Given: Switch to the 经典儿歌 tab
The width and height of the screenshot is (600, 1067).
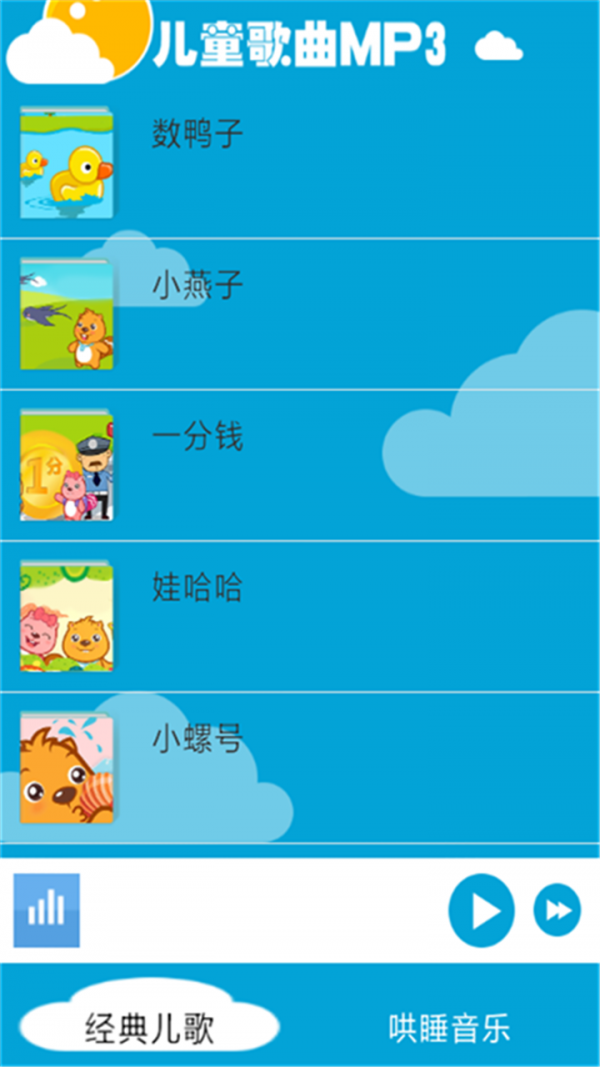Looking at the screenshot, I should [150, 1028].
